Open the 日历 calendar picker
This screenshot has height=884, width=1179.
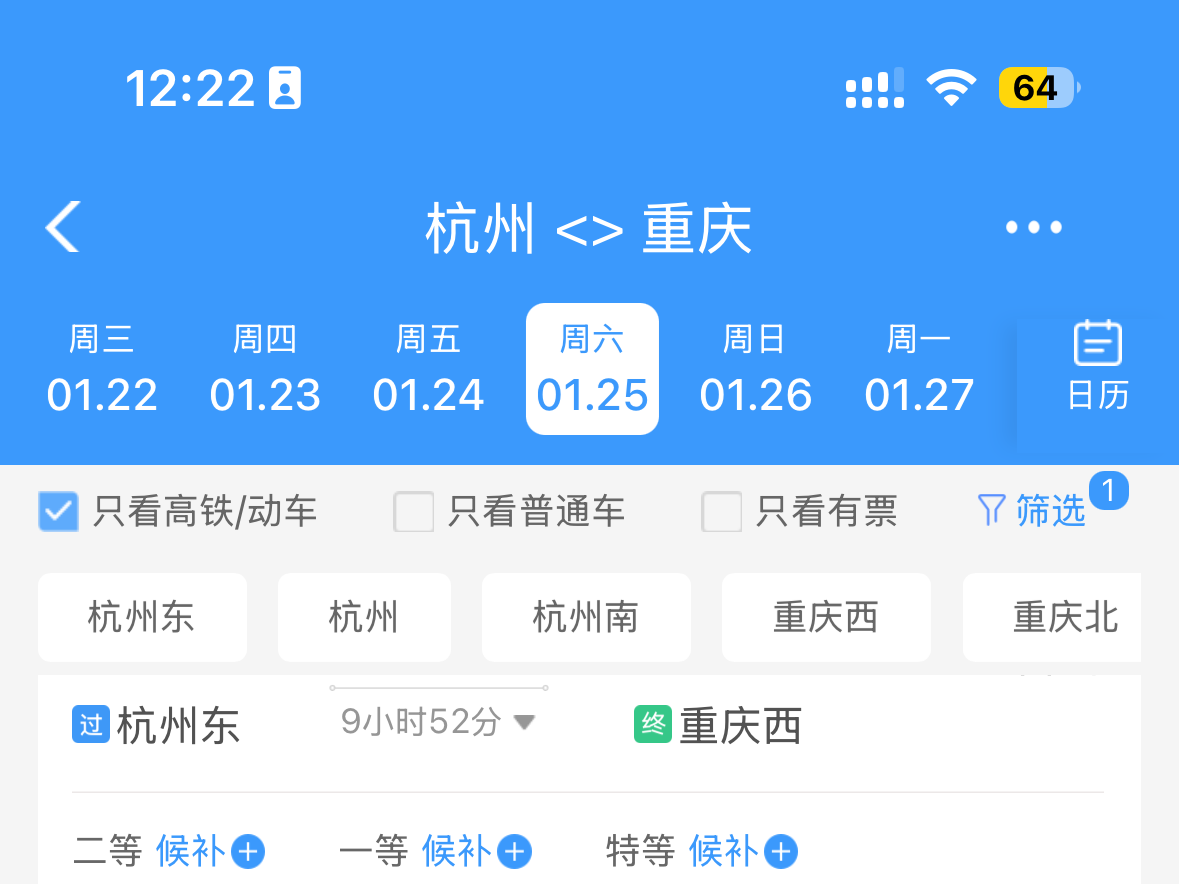pyautogui.click(x=1097, y=367)
